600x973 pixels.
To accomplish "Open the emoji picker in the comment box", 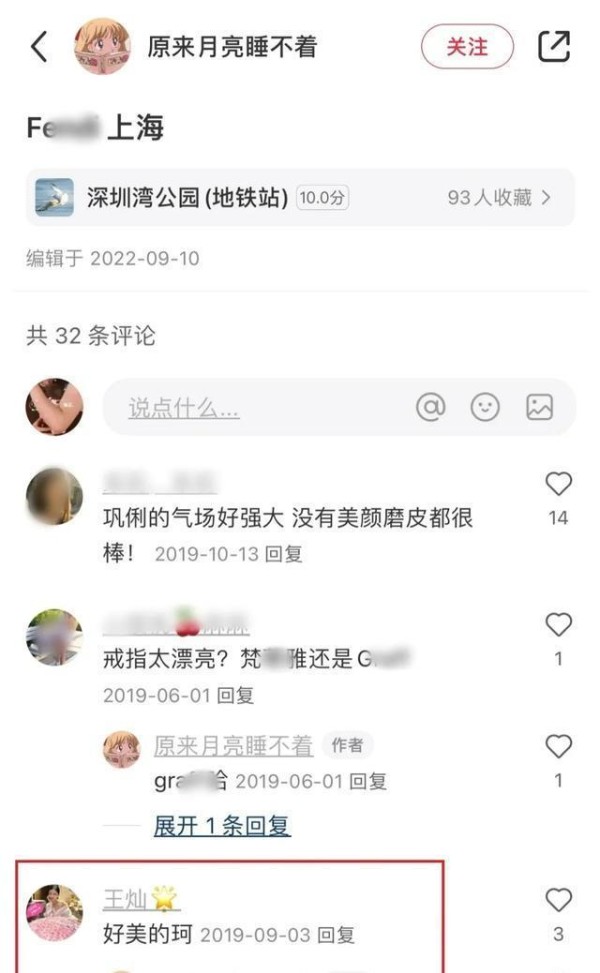I will tap(485, 407).
